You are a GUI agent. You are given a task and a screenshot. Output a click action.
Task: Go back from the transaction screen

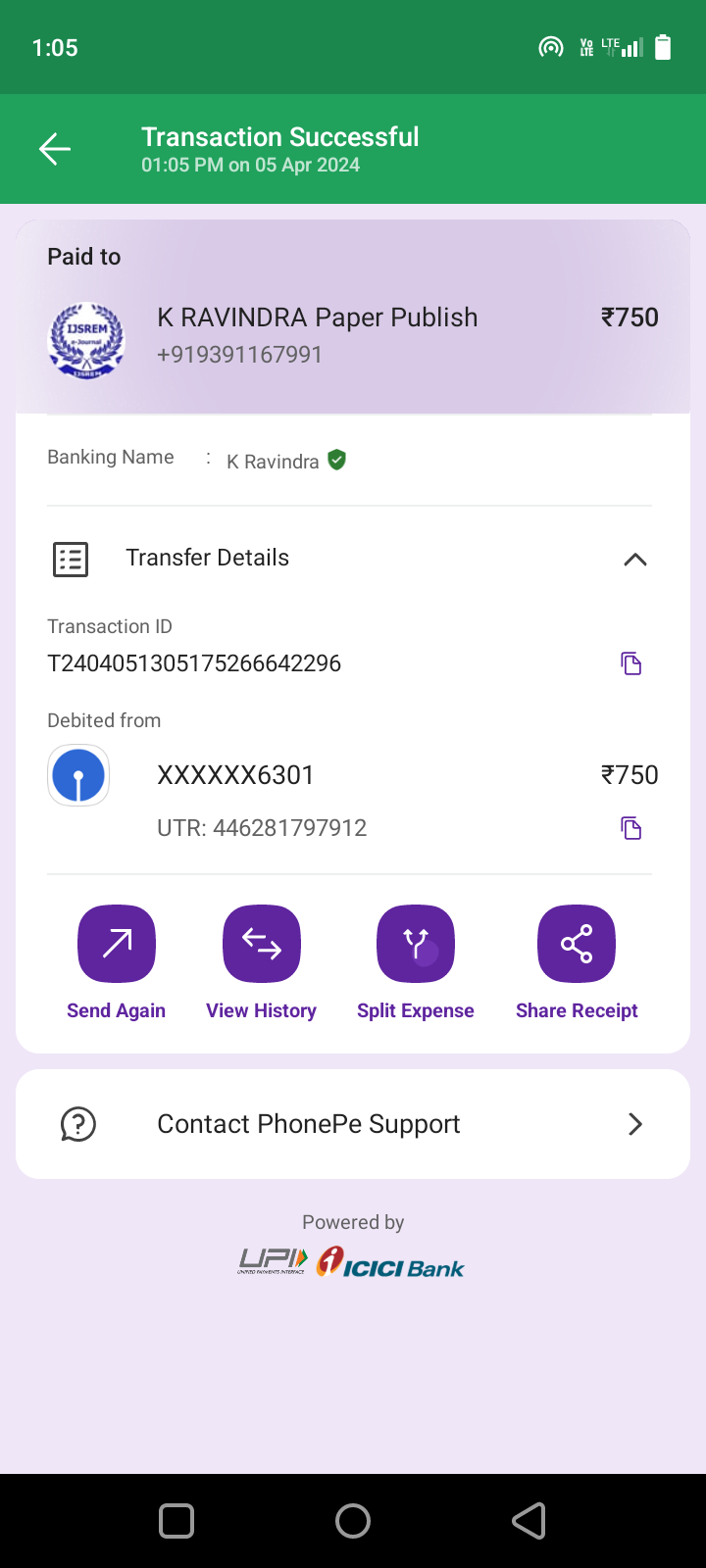click(55, 149)
